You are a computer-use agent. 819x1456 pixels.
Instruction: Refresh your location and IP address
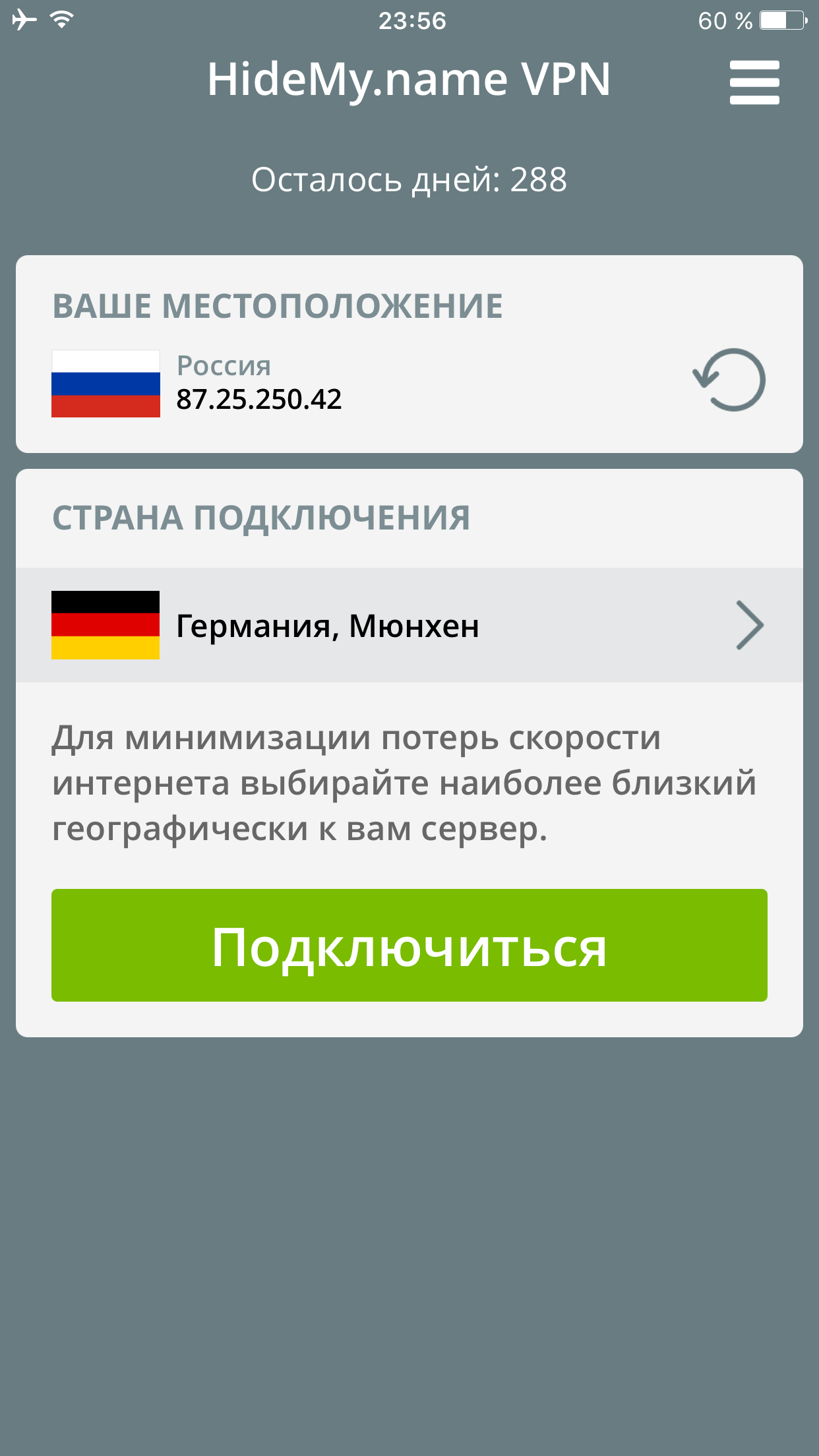click(729, 380)
